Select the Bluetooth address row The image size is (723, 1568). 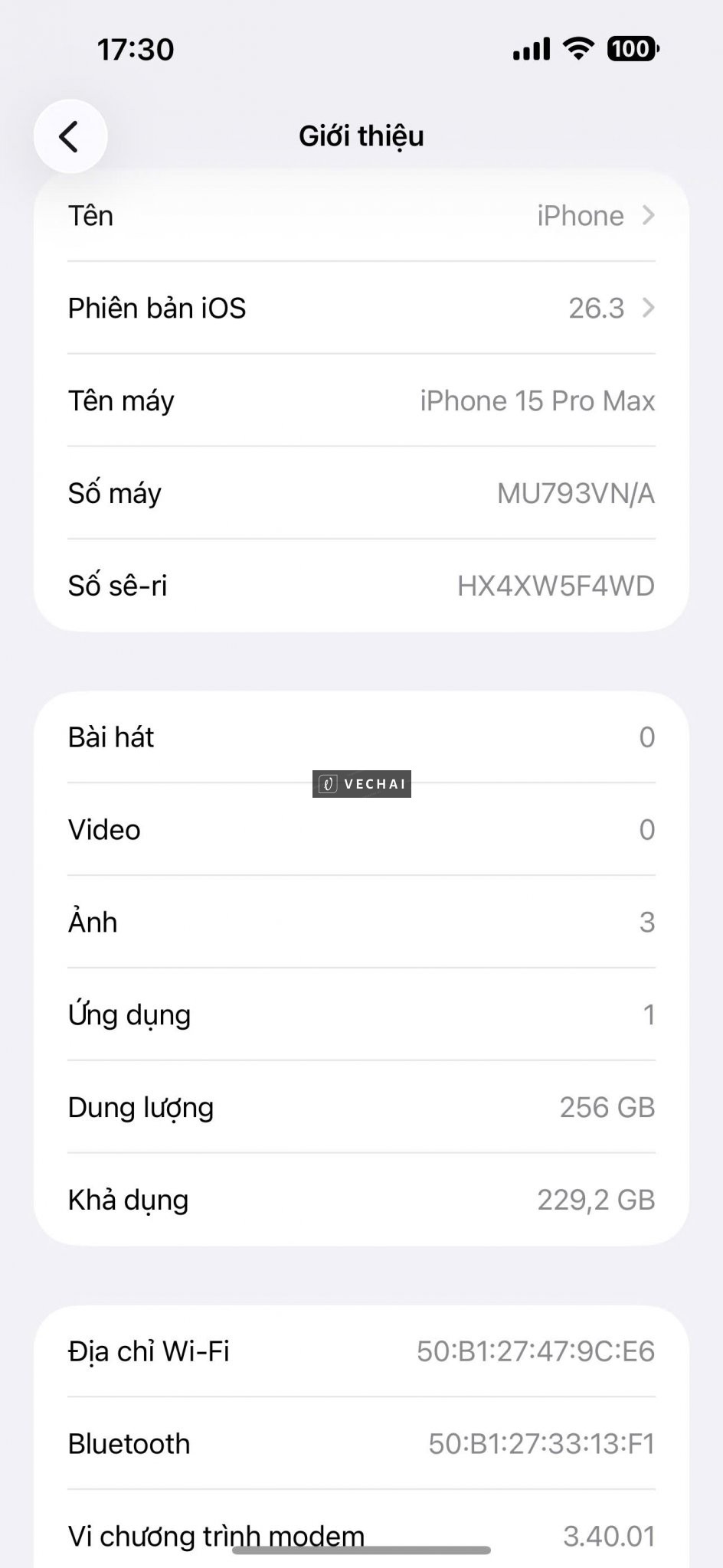[361, 1443]
